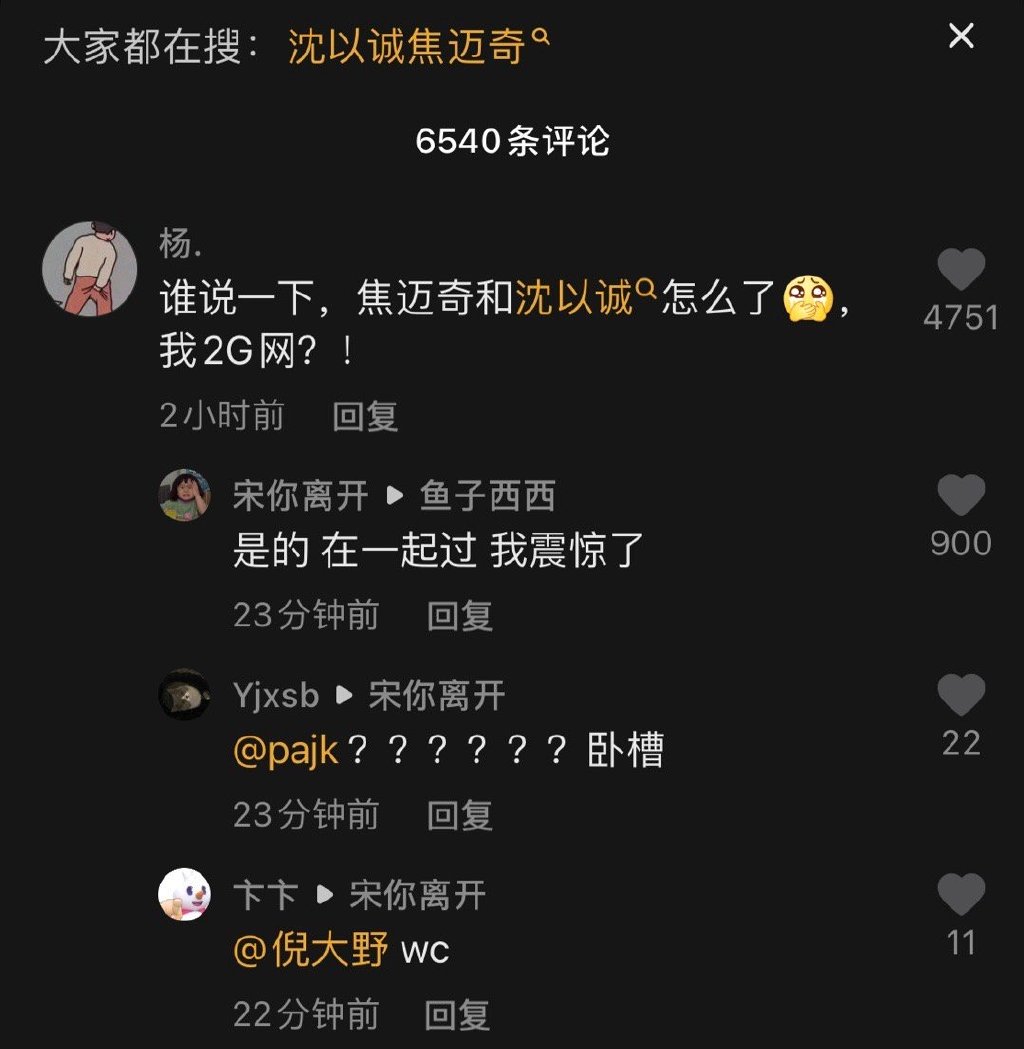The height and width of the screenshot is (1049, 1024).
Task: Reply to 宋你离开's comment
Action: click(460, 615)
